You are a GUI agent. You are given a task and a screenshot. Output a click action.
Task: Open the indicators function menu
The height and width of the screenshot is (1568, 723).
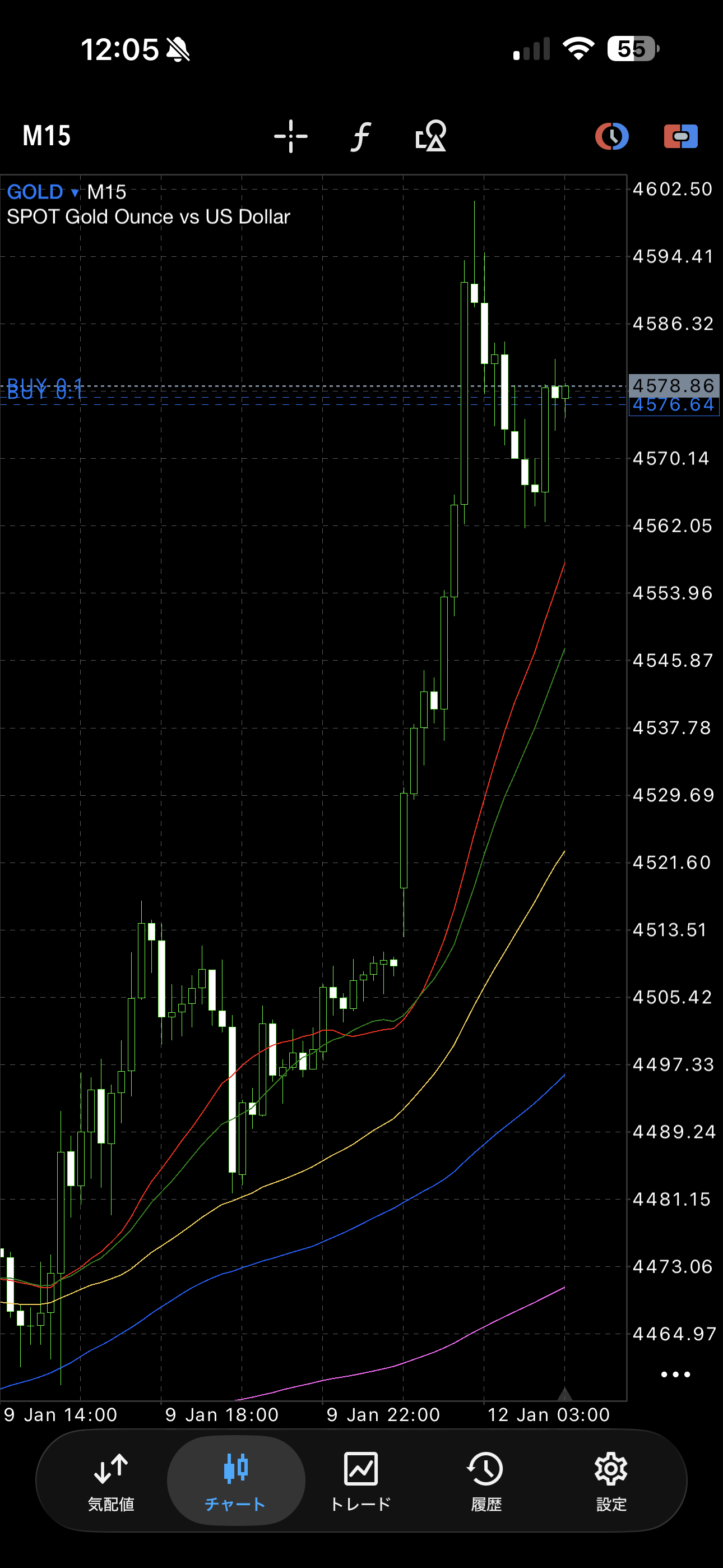[361, 136]
